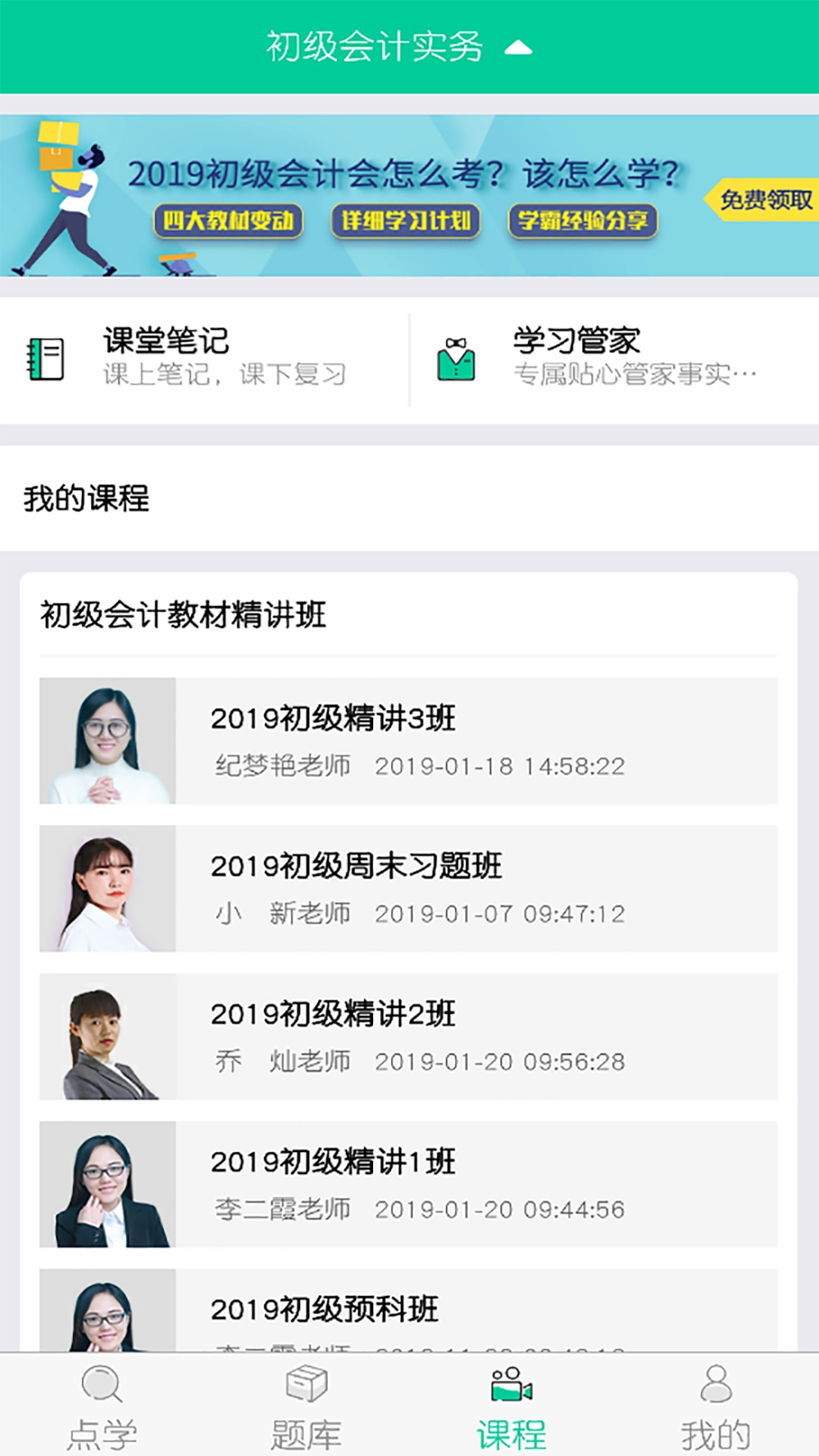Tap the 四大教材变动 banner label
Image resolution: width=819 pixels, height=1456 pixels.
[227, 221]
